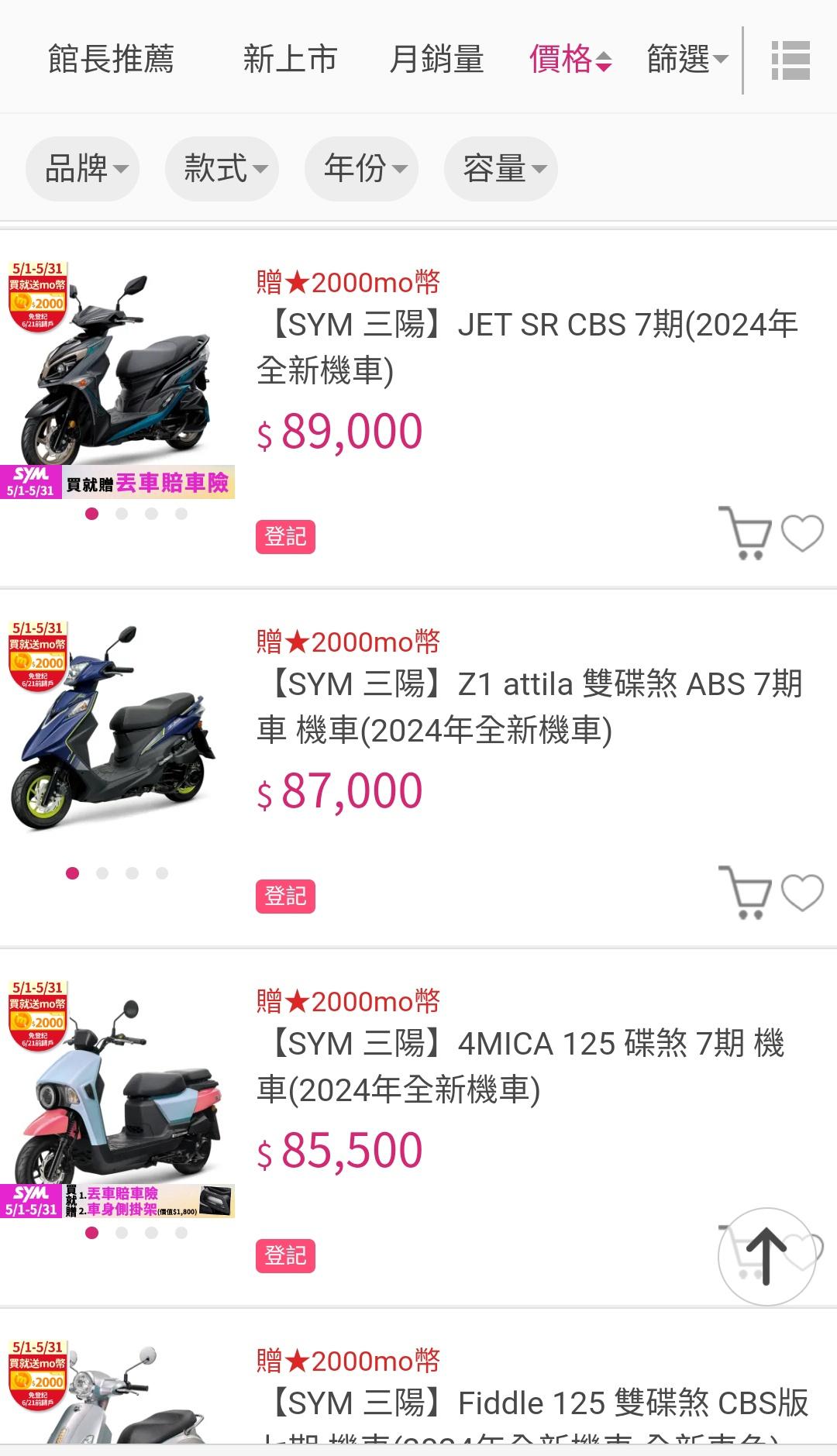Expand the 年份 year filter
This screenshot has width=837, height=1456.
click(362, 169)
